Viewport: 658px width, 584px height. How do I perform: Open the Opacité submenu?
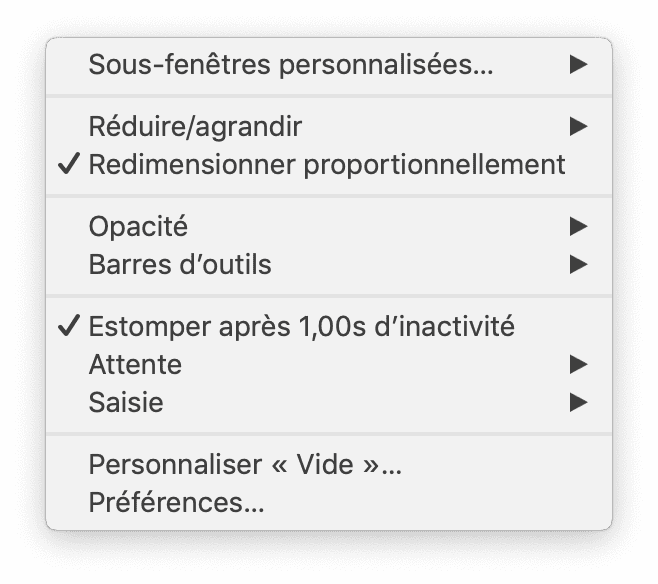(x=138, y=227)
